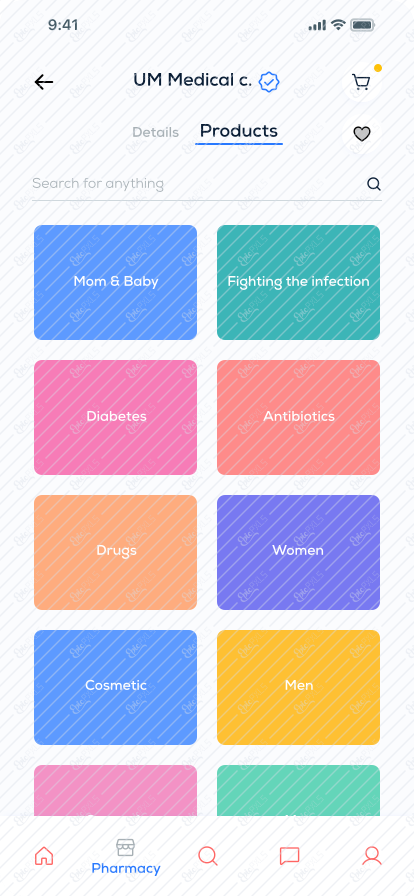This screenshot has height=896, width=414.
Task: Go to the Home tab
Action: [44, 855]
